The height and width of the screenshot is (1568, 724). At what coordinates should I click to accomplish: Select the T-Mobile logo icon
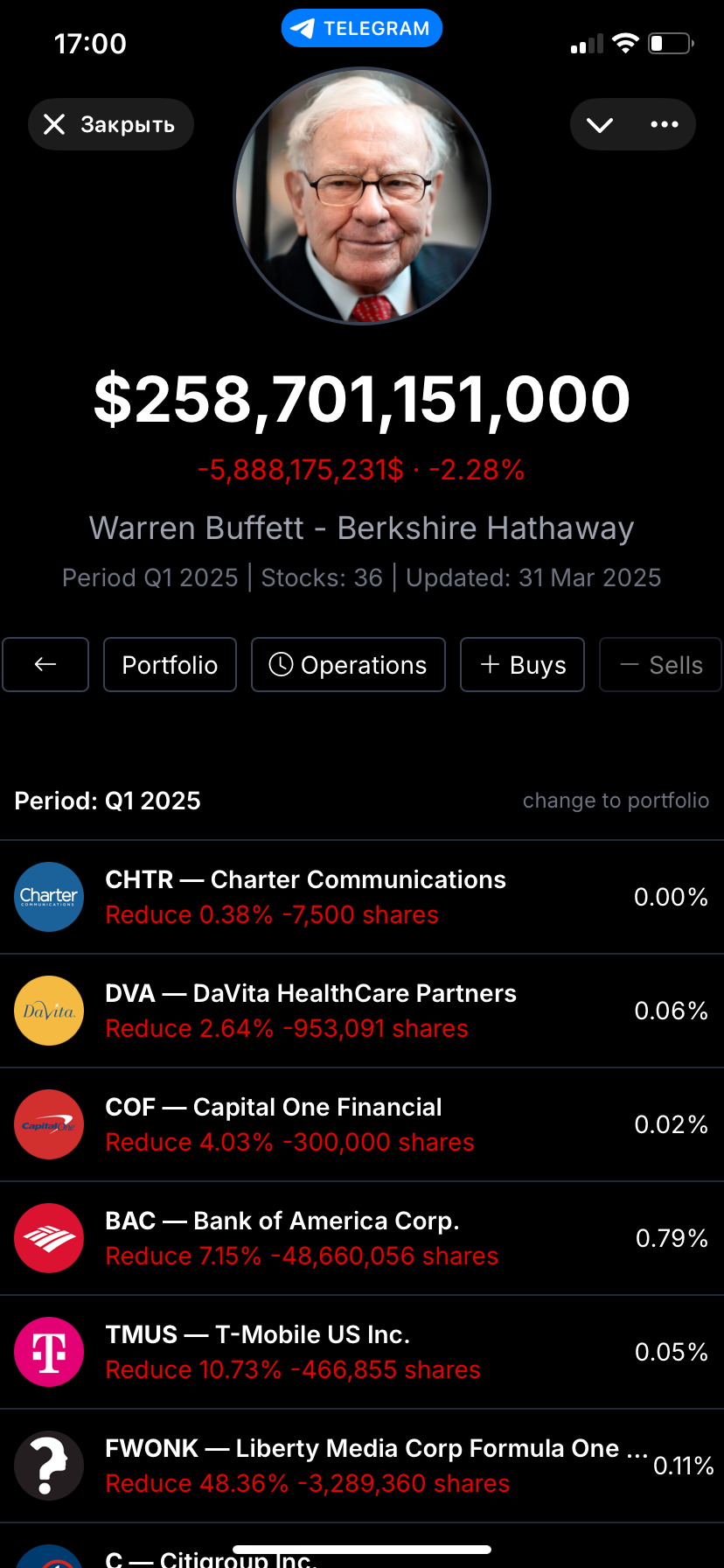point(49,1352)
